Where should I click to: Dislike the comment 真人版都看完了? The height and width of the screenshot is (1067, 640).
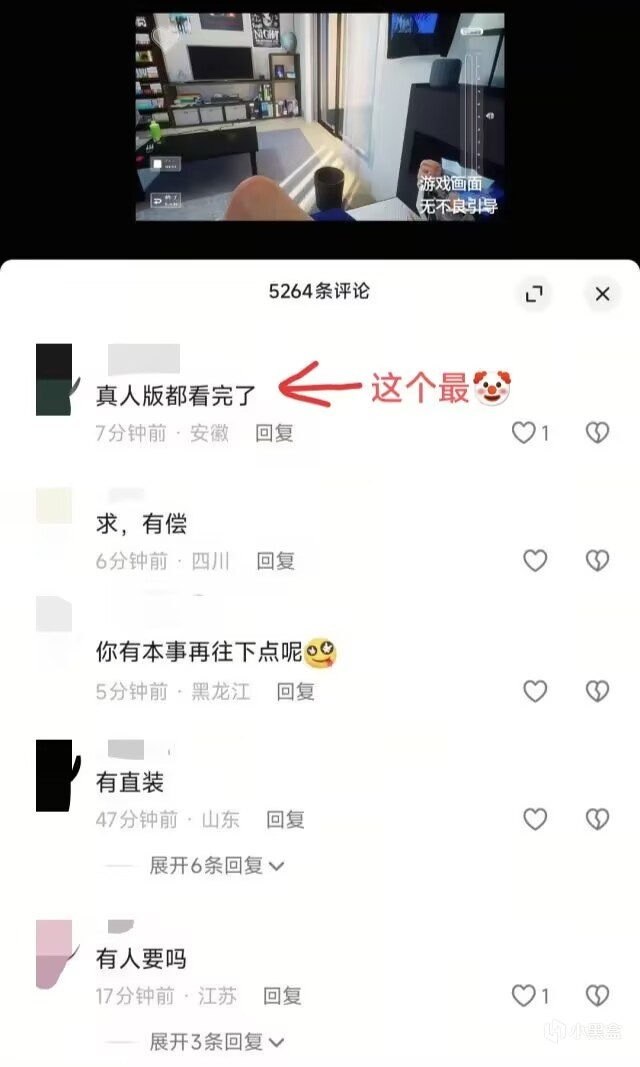(x=597, y=433)
